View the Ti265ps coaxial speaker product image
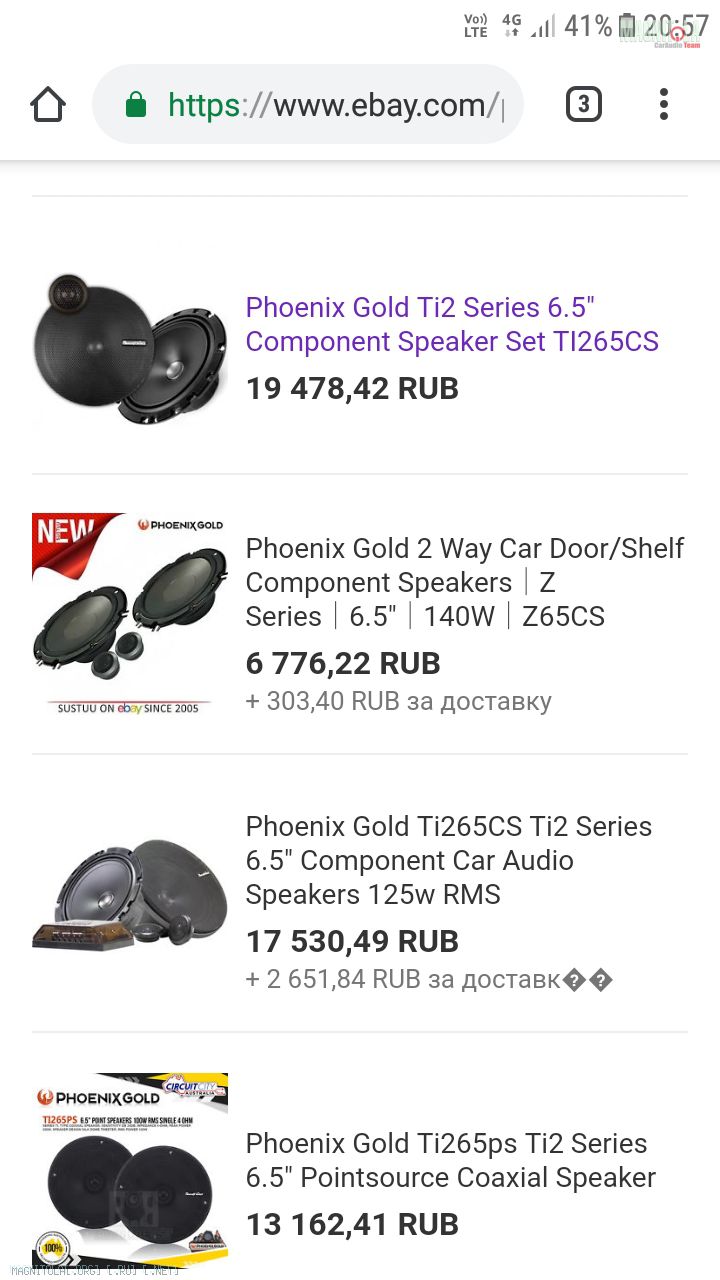Viewport: 720px width, 1280px height. click(x=130, y=1170)
